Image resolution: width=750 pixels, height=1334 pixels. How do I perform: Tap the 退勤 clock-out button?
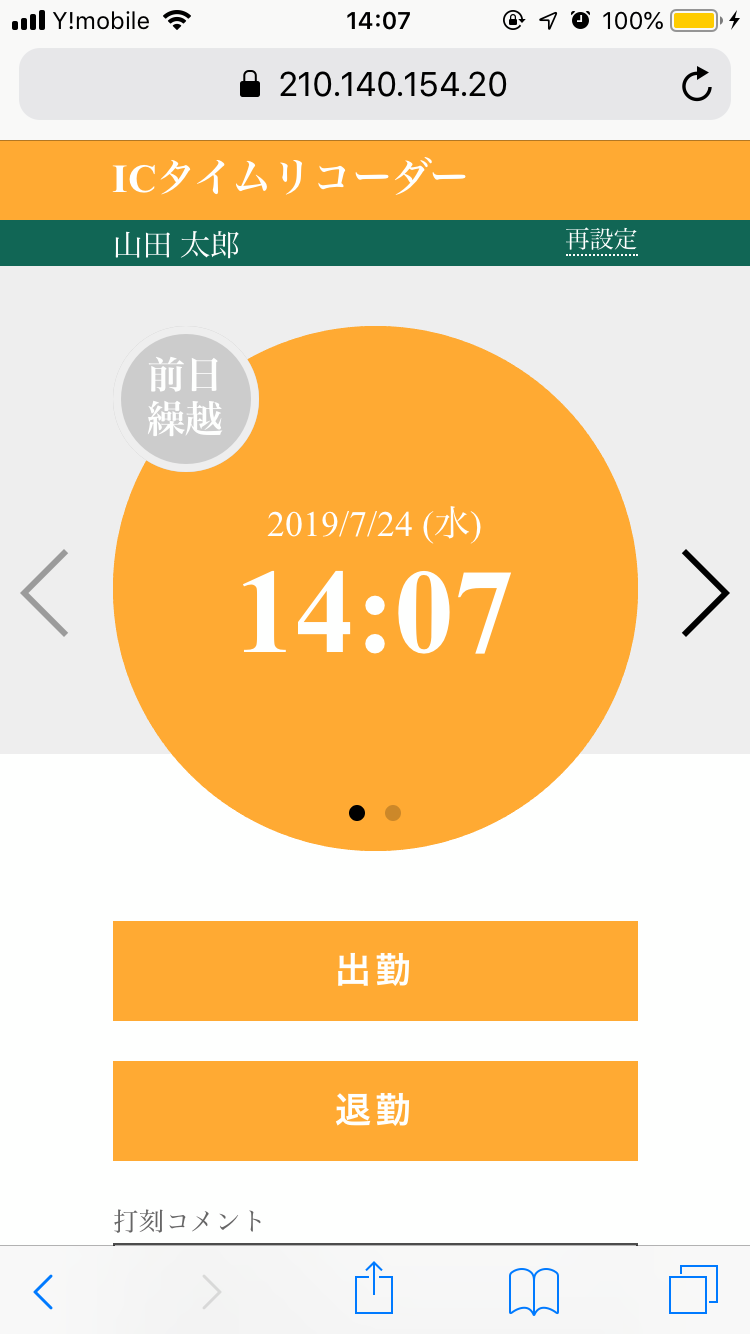(375, 1111)
